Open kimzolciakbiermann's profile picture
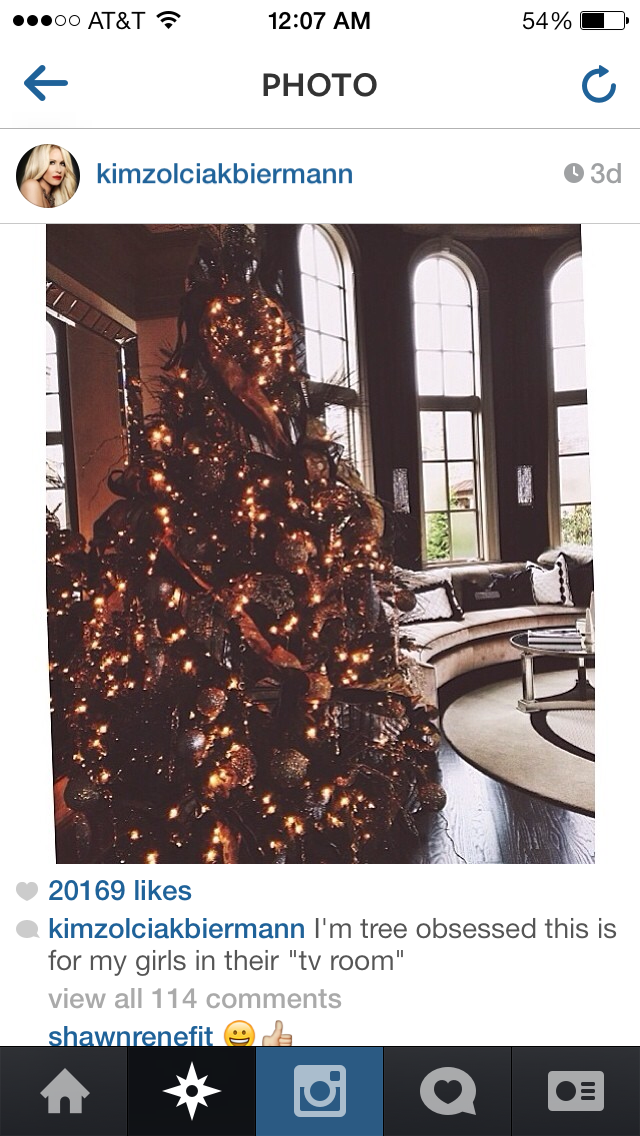 [x=48, y=175]
